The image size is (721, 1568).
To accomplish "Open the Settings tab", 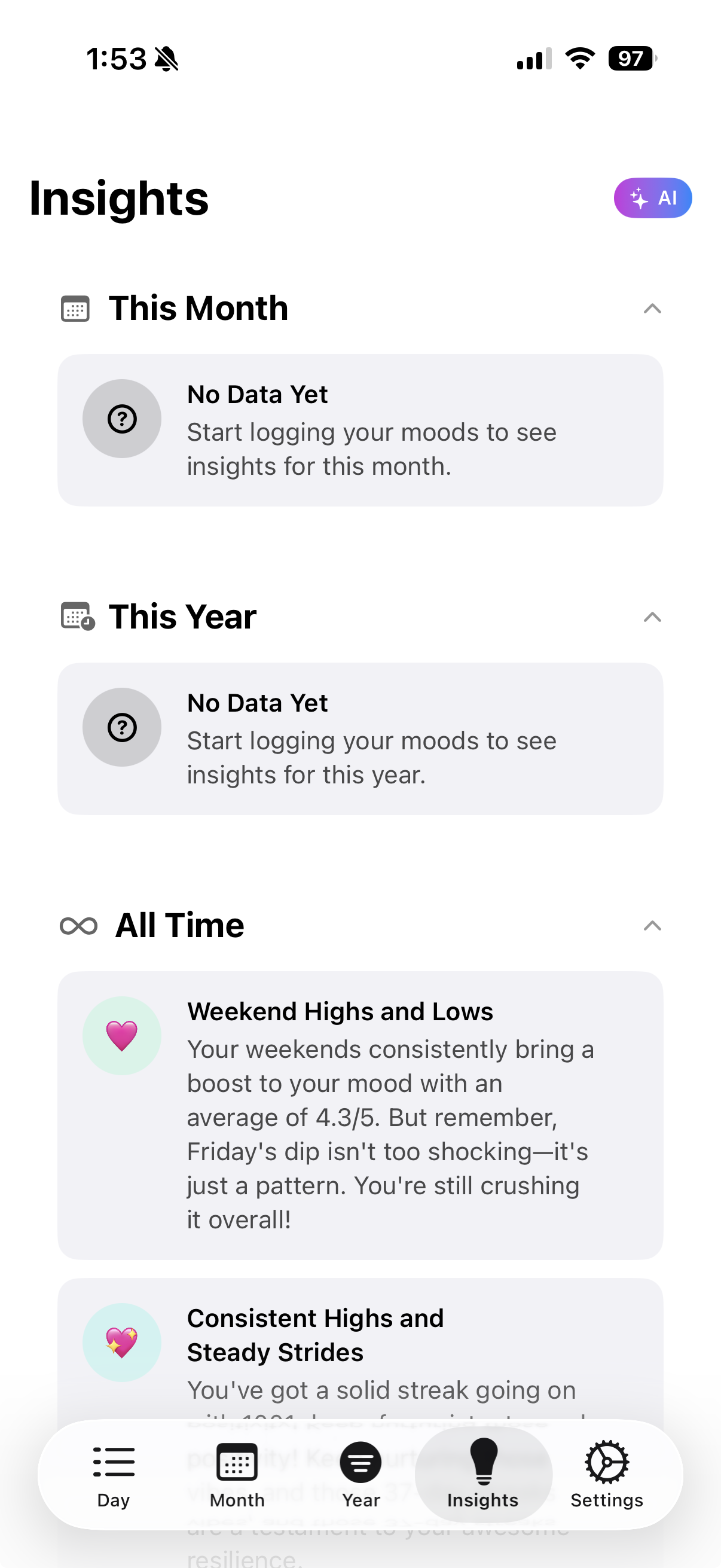I will point(607,1474).
